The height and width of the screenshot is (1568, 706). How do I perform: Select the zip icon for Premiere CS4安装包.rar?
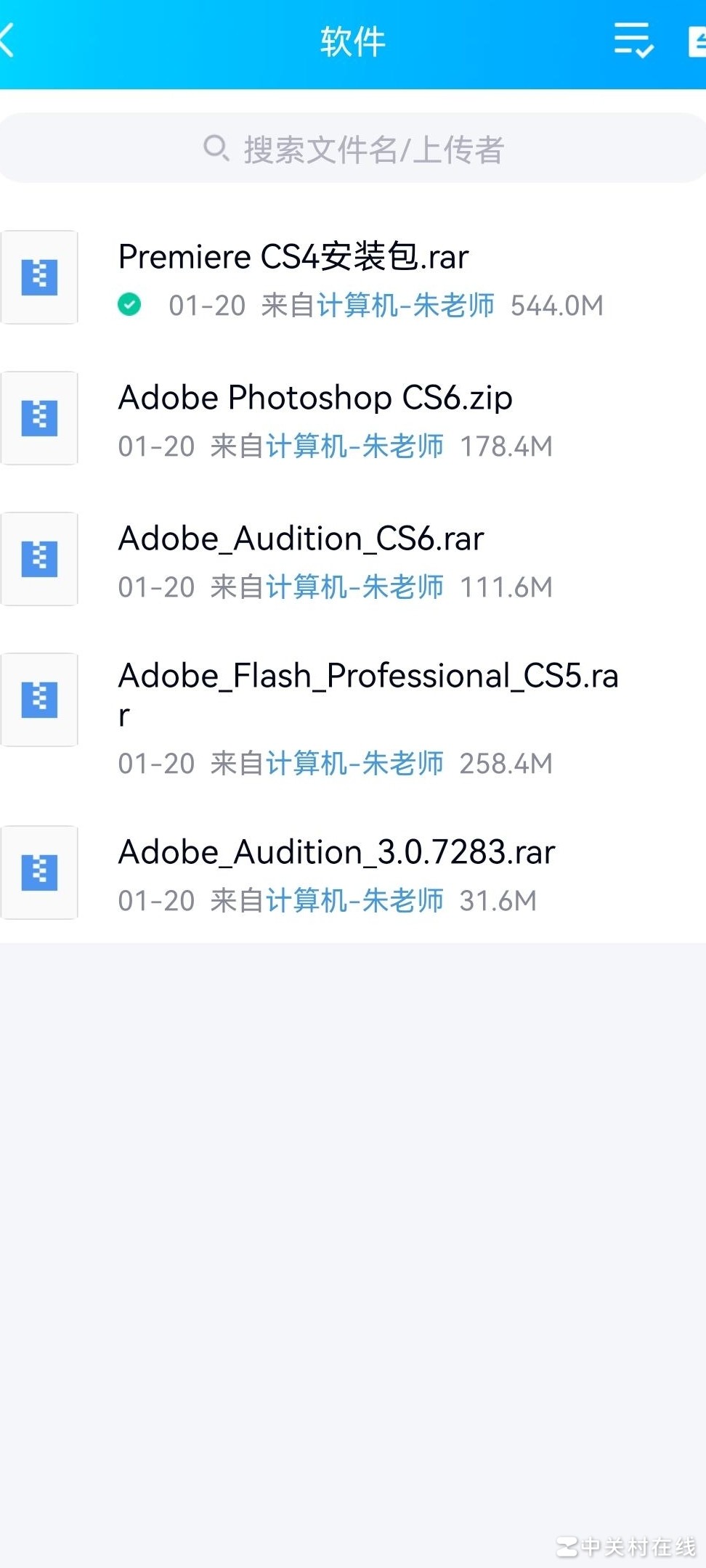pyautogui.click(x=40, y=277)
